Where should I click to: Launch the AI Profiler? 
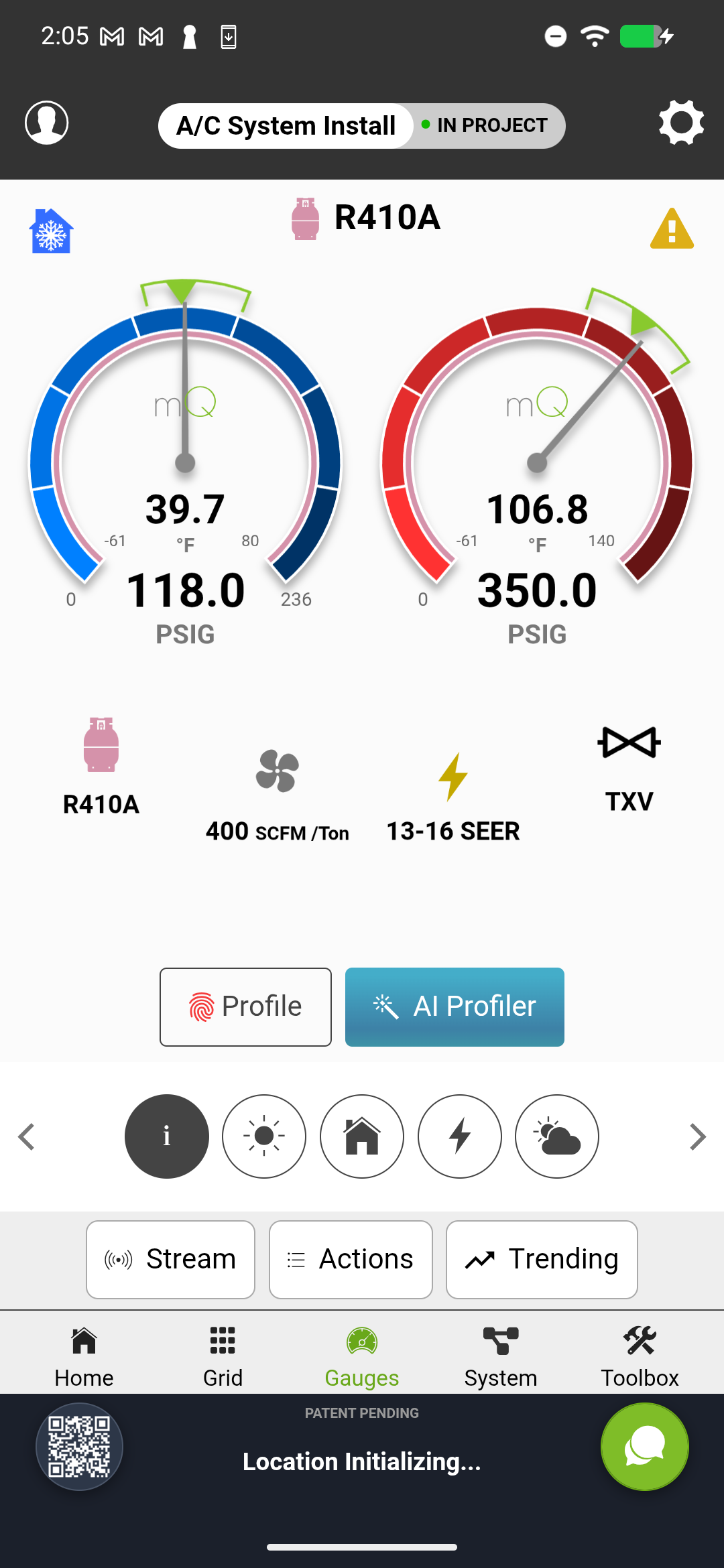(455, 1006)
